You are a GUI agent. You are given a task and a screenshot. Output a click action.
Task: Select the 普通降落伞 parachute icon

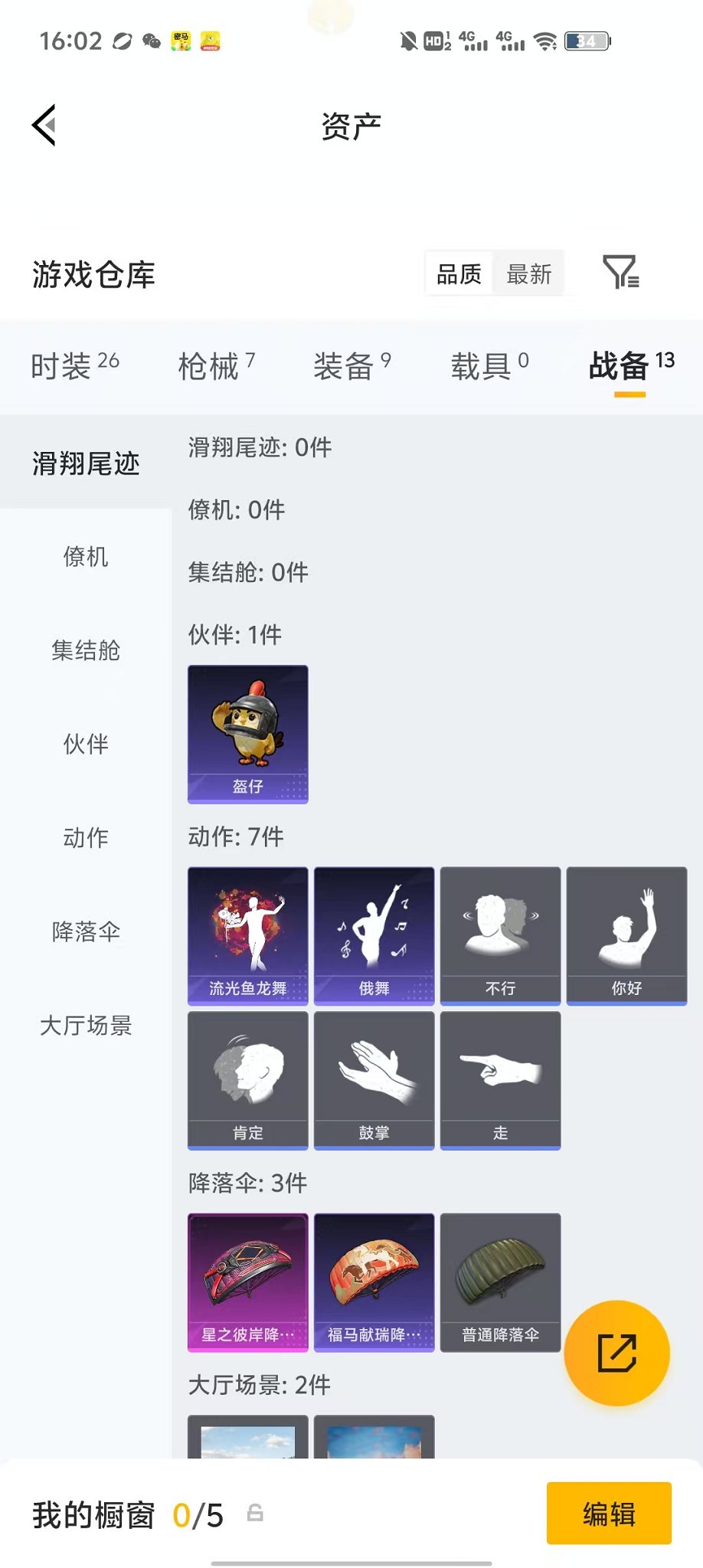coord(500,1282)
